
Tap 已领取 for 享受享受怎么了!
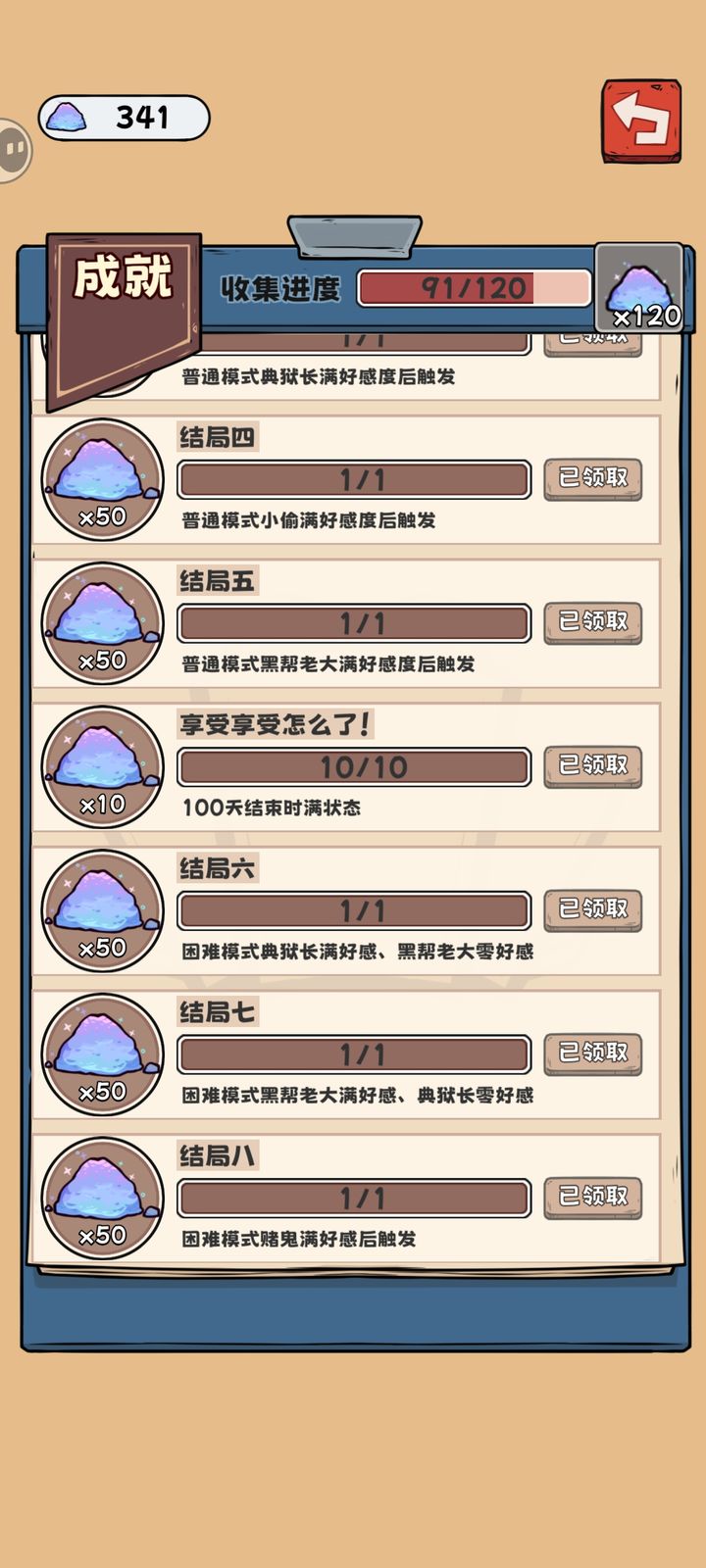pos(593,765)
